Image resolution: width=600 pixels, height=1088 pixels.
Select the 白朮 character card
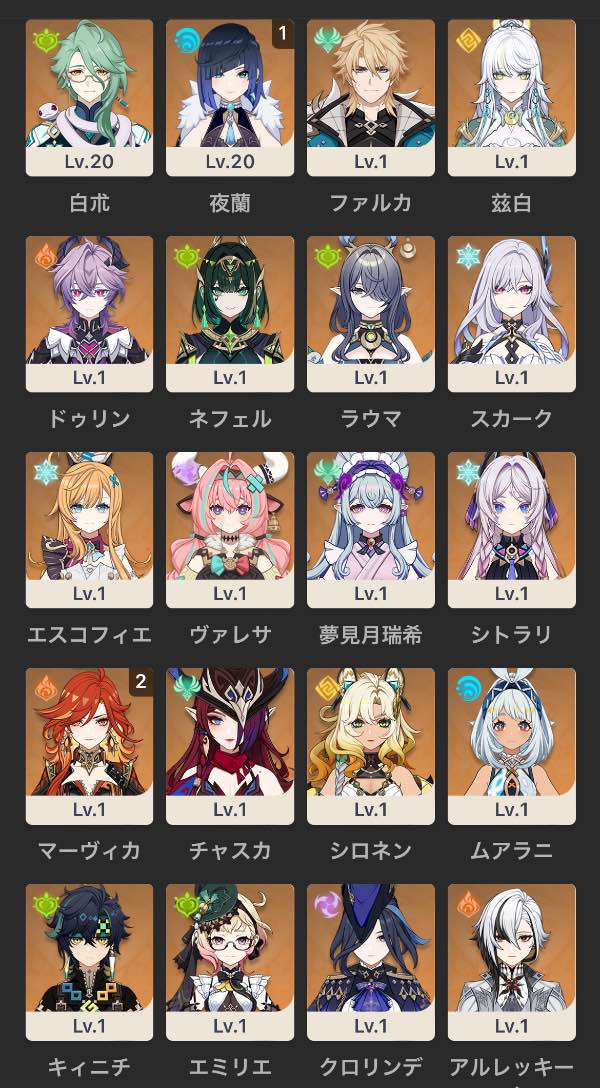coord(89,97)
